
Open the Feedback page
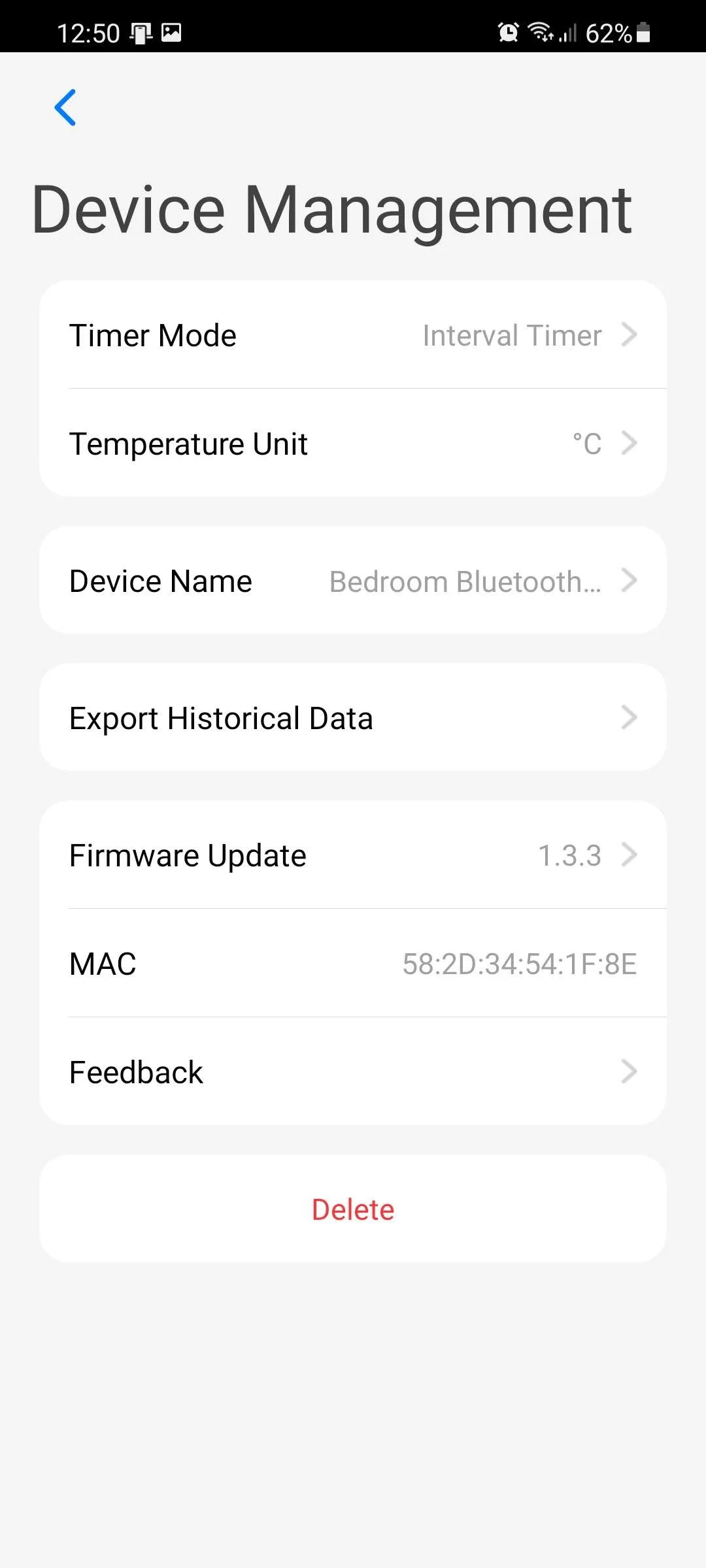(353, 1072)
